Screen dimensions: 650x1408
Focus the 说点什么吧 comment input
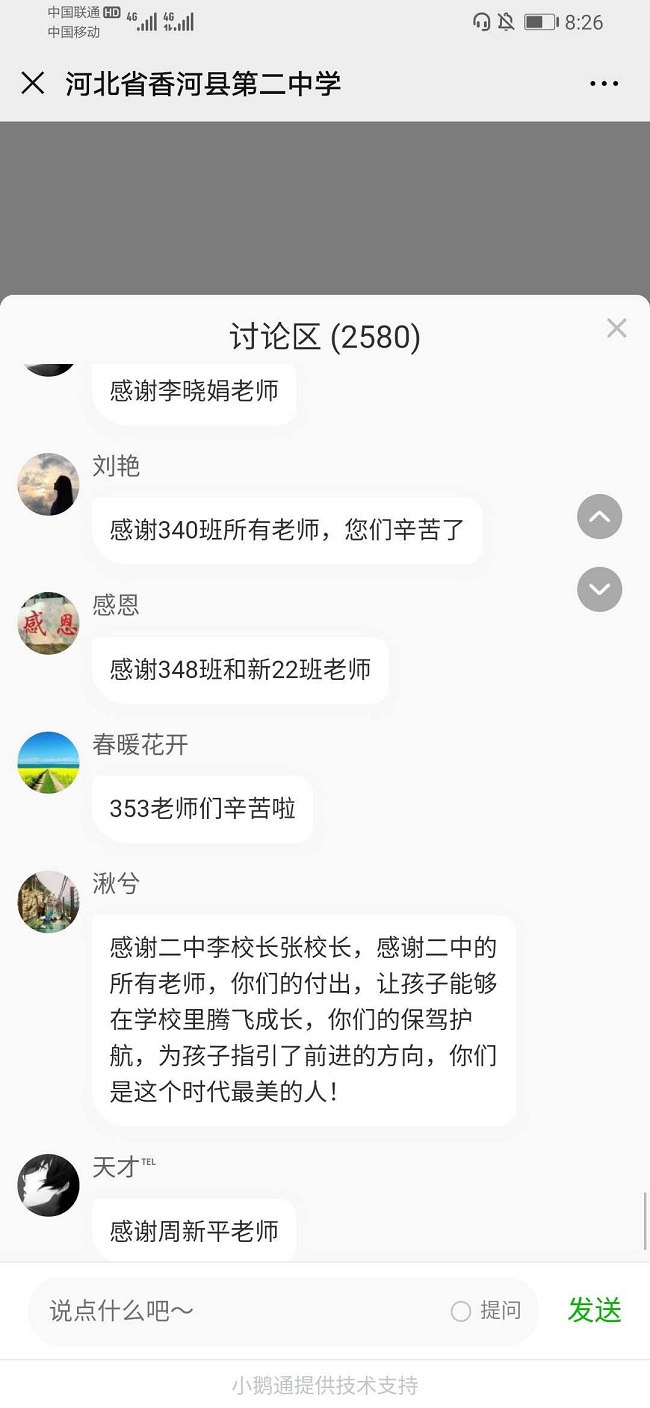coord(240,1311)
